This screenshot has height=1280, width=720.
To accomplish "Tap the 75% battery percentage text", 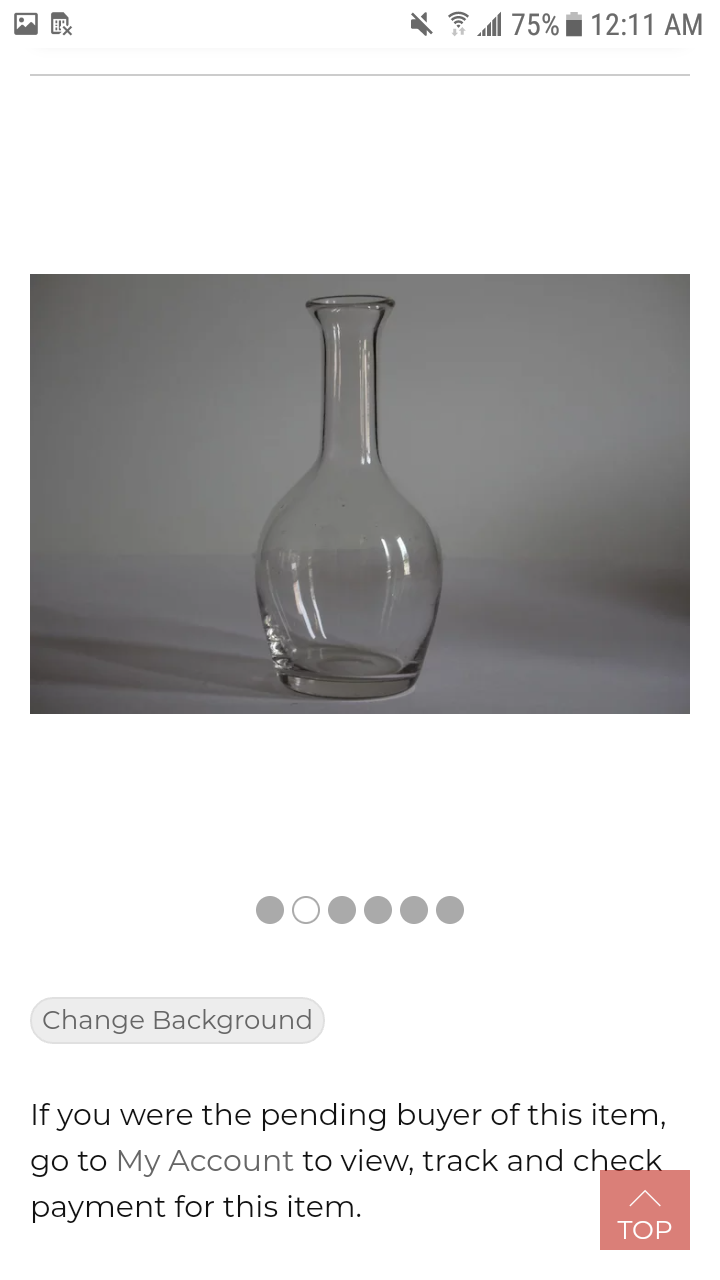I will click(536, 24).
